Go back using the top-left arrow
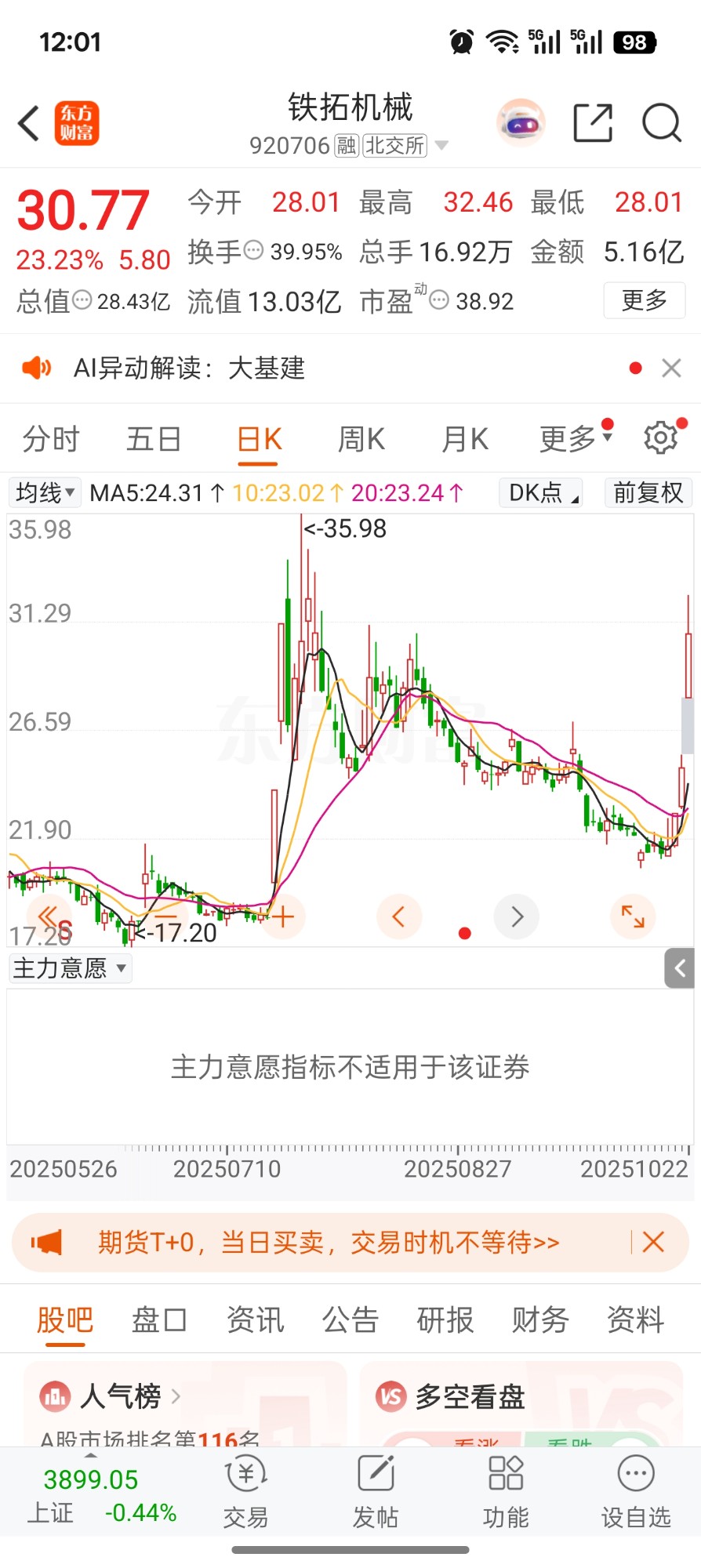The height and width of the screenshot is (1568, 701). tap(29, 124)
